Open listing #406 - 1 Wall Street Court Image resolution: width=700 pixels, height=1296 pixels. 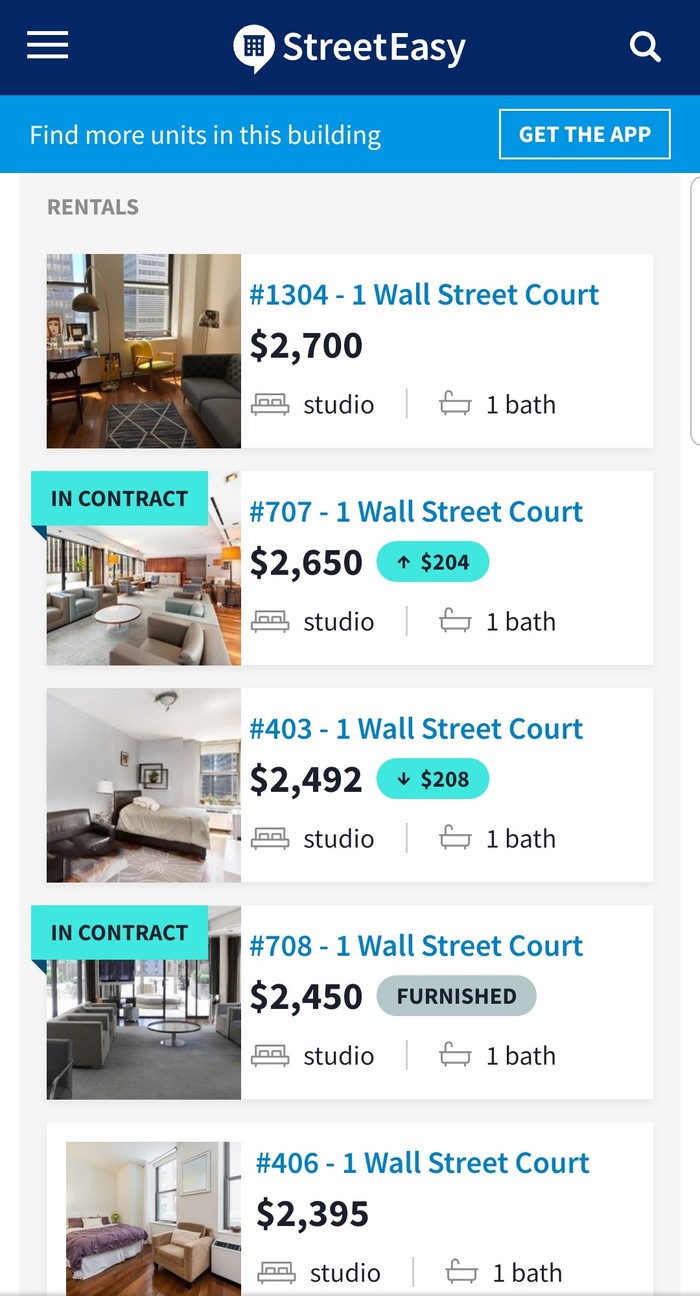coord(423,1163)
